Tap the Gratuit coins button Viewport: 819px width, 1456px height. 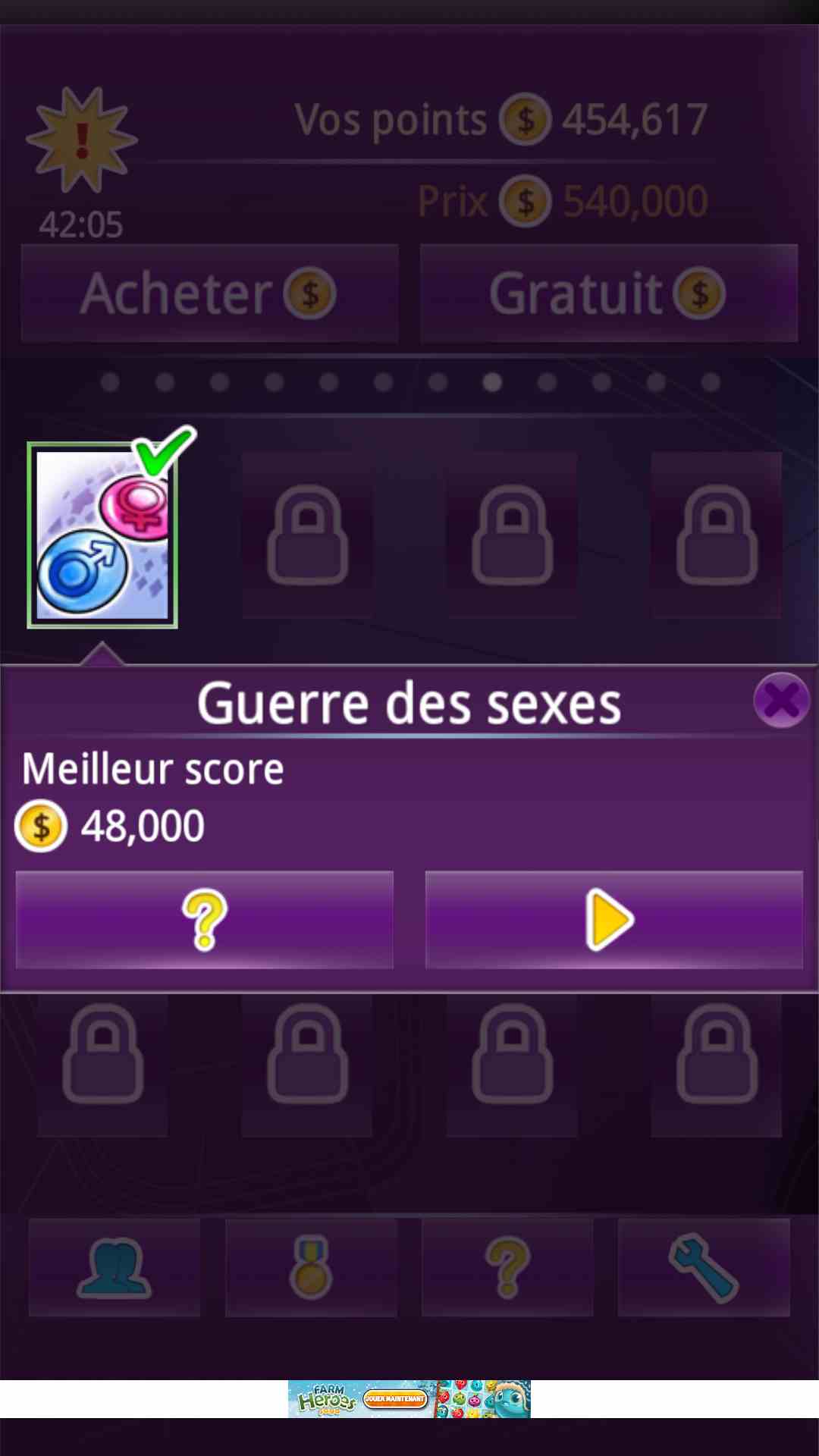coord(608,293)
